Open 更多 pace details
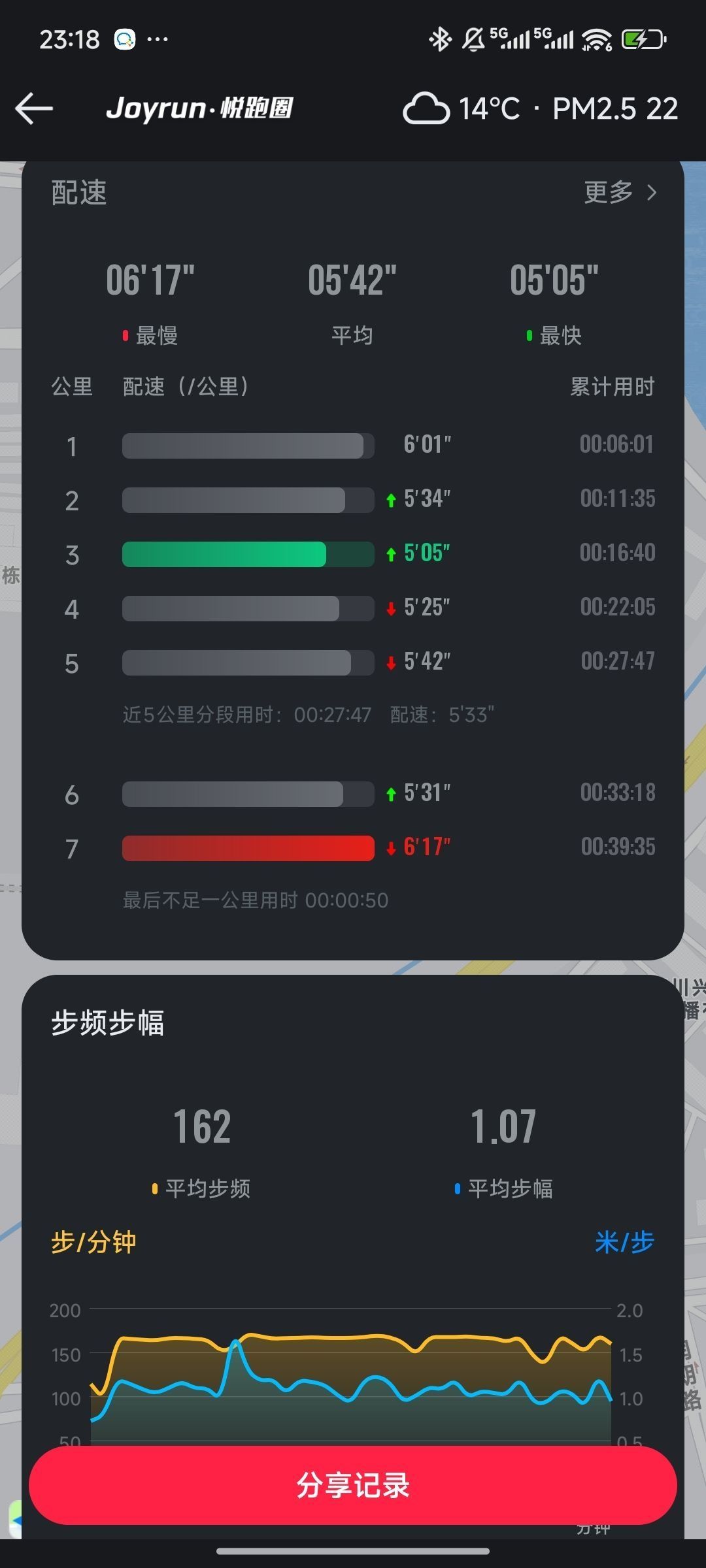706x1568 pixels. (619, 193)
